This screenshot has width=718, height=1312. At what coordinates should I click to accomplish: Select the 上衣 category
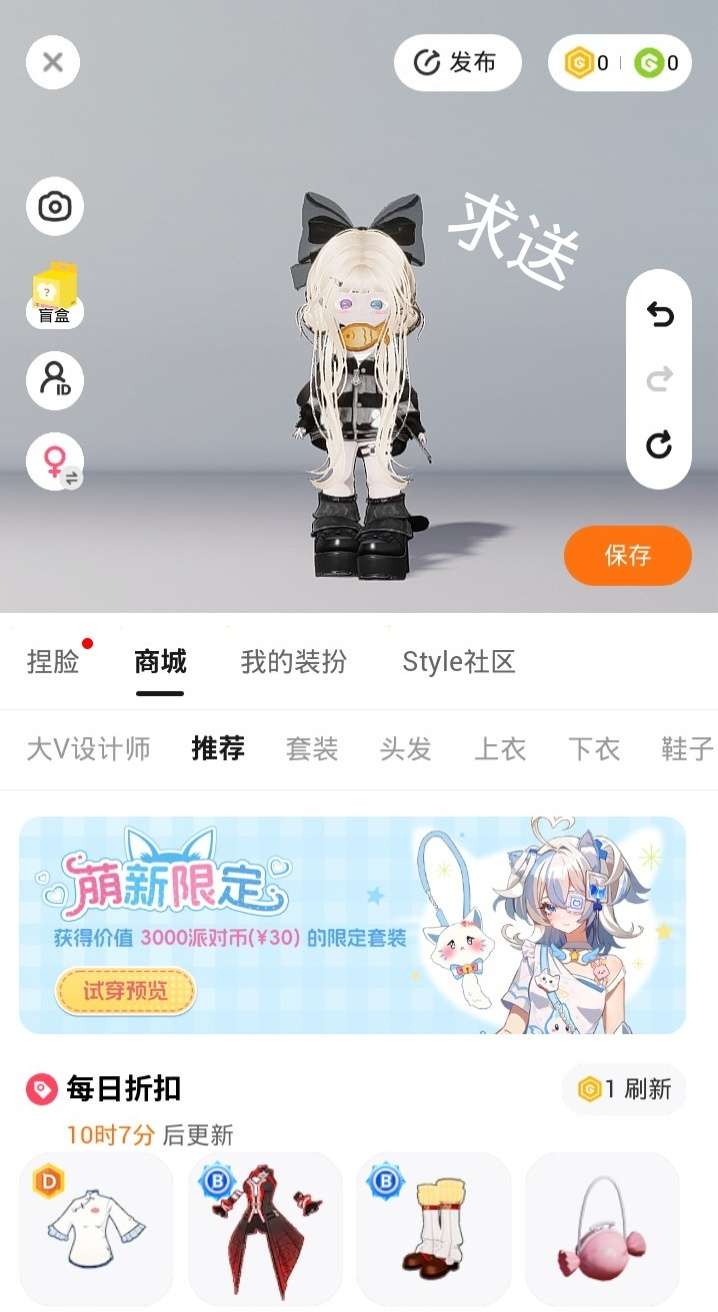point(500,749)
